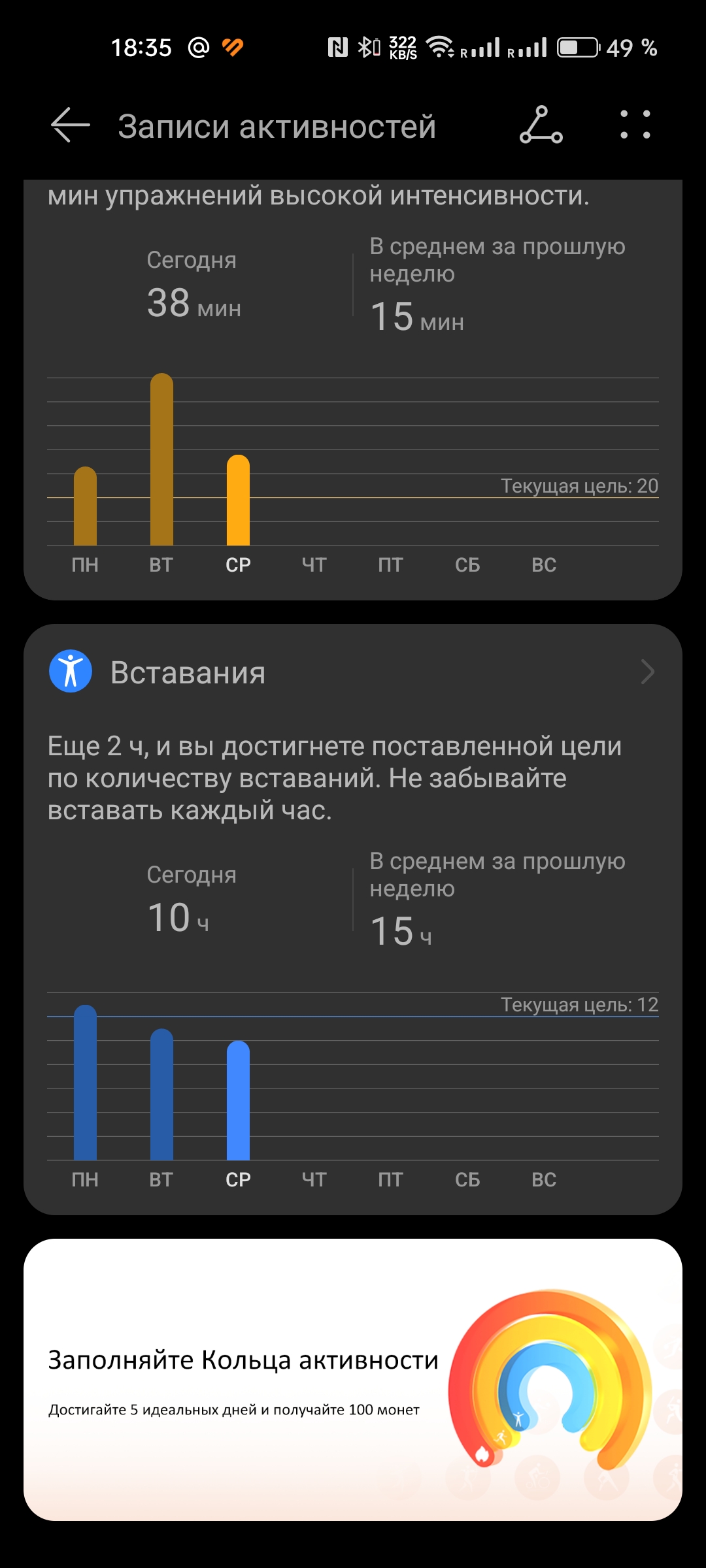The image size is (706, 1568).
Task: Open the high-intensity exercise minutes card
Action: pos(353,390)
